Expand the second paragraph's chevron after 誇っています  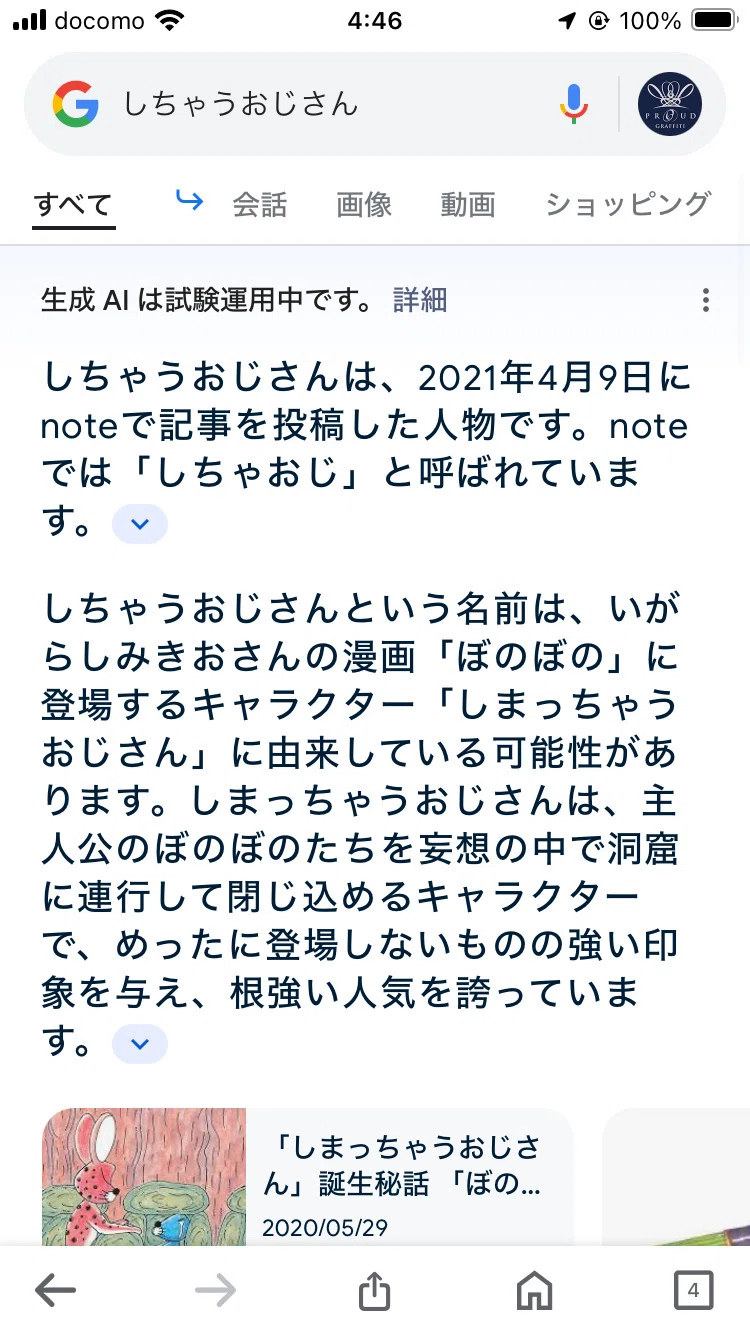(x=140, y=1044)
